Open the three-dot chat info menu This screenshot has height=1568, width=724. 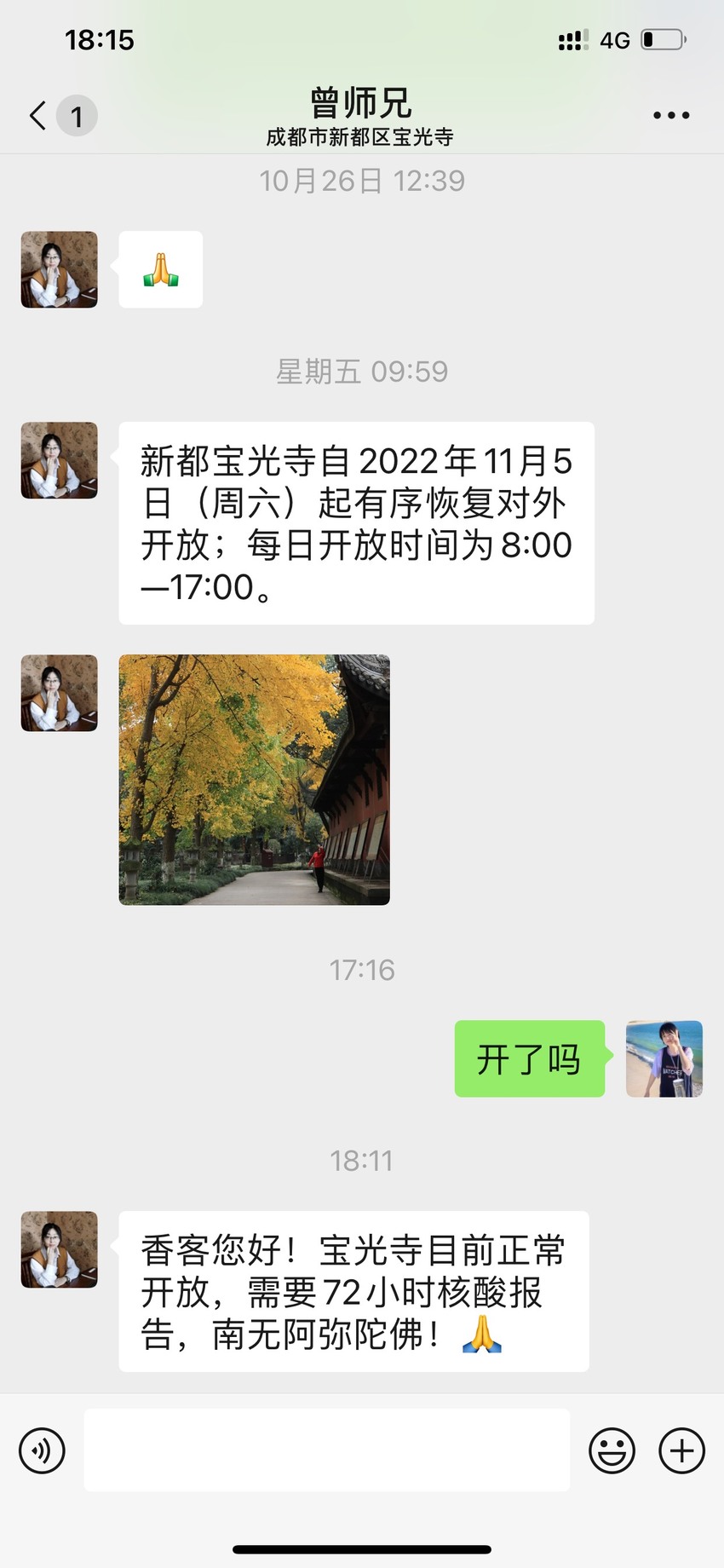(x=671, y=115)
